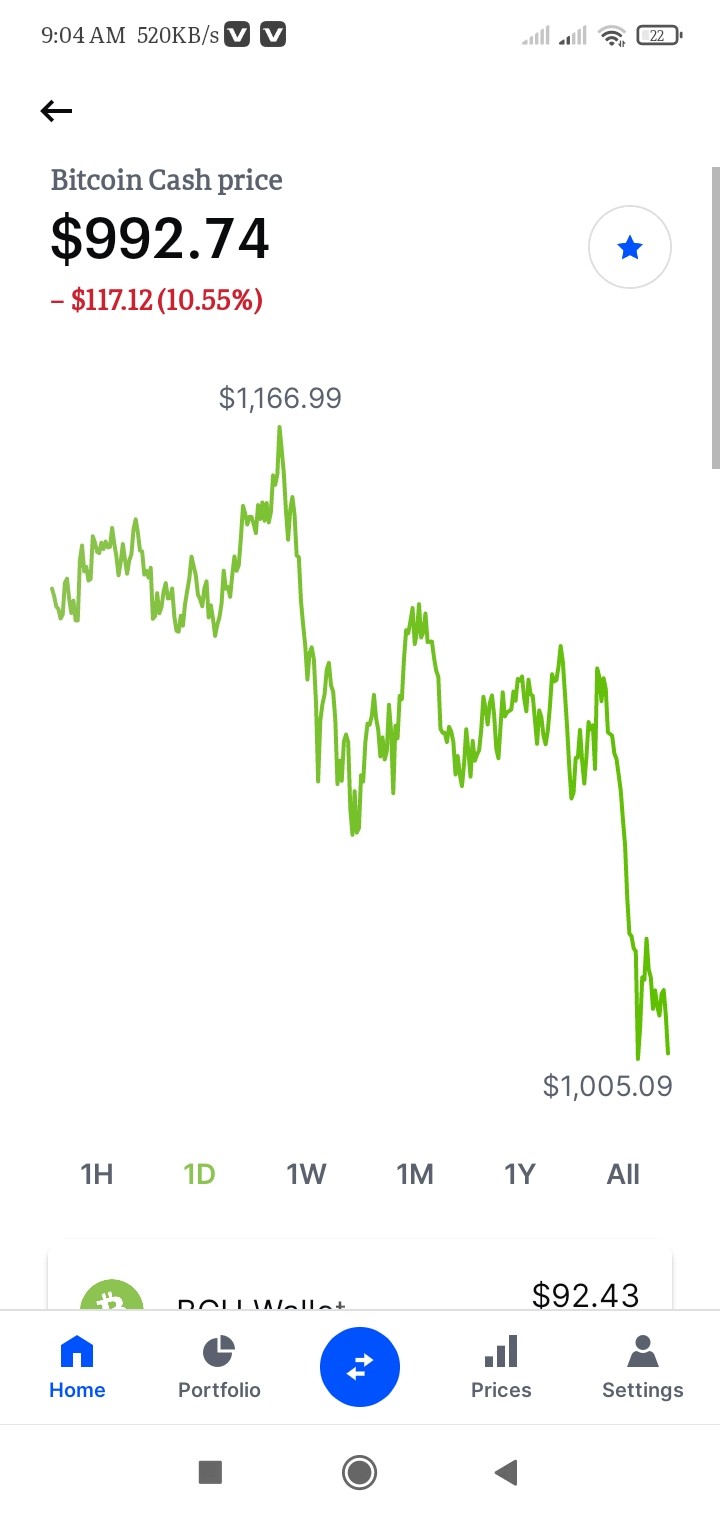Tap the system home circle
The image size is (720, 1520).
click(x=359, y=1472)
